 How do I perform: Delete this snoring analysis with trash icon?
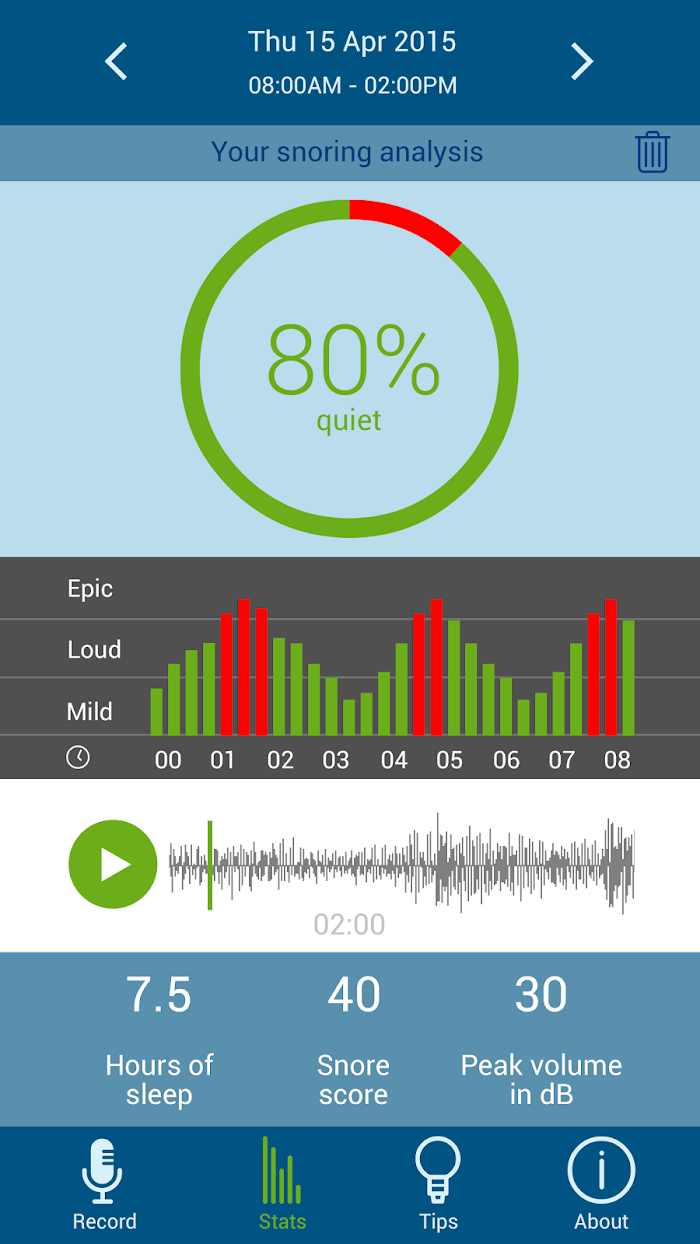(652, 152)
